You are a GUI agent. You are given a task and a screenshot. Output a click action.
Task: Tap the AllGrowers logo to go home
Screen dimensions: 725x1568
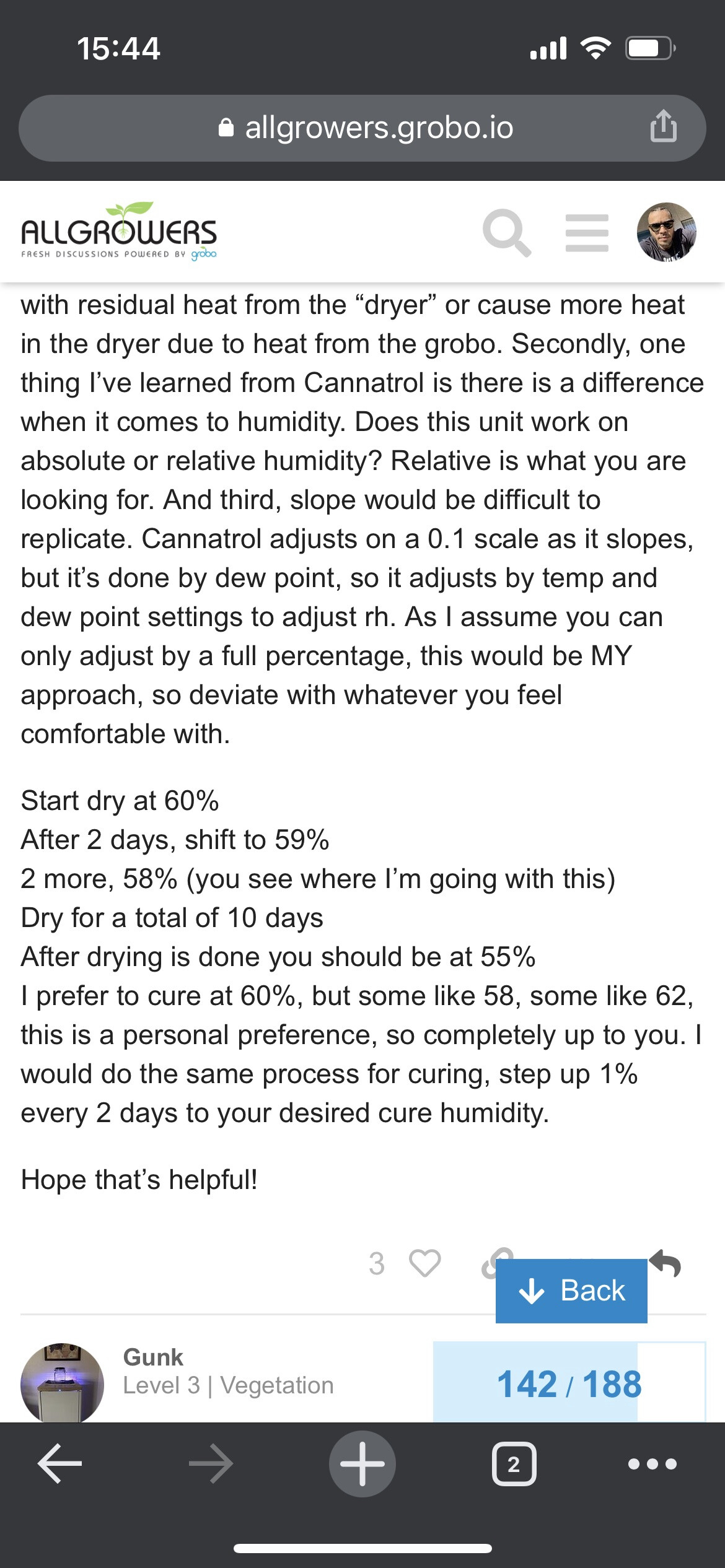click(x=119, y=232)
